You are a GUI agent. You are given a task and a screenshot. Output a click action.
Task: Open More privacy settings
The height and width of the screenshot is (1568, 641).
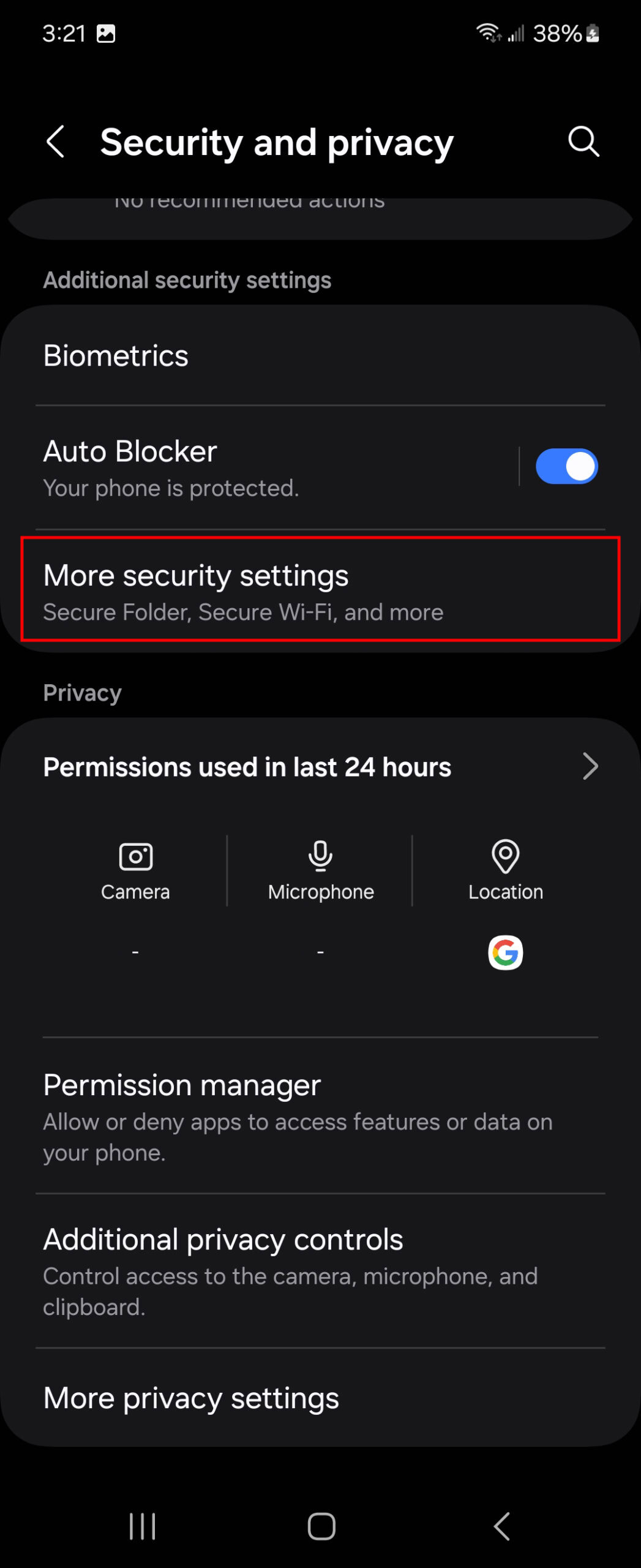[x=320, y=1398]
